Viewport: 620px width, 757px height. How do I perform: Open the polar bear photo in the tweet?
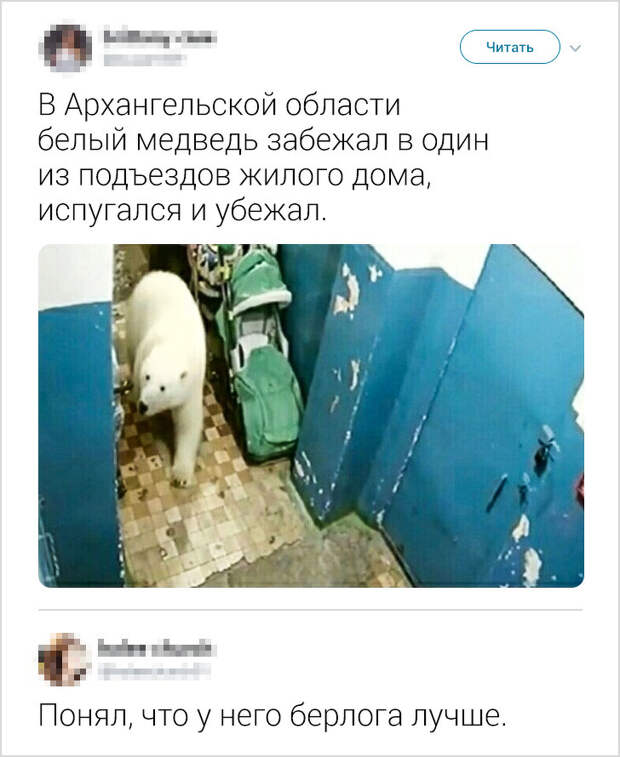coord(311,416)
